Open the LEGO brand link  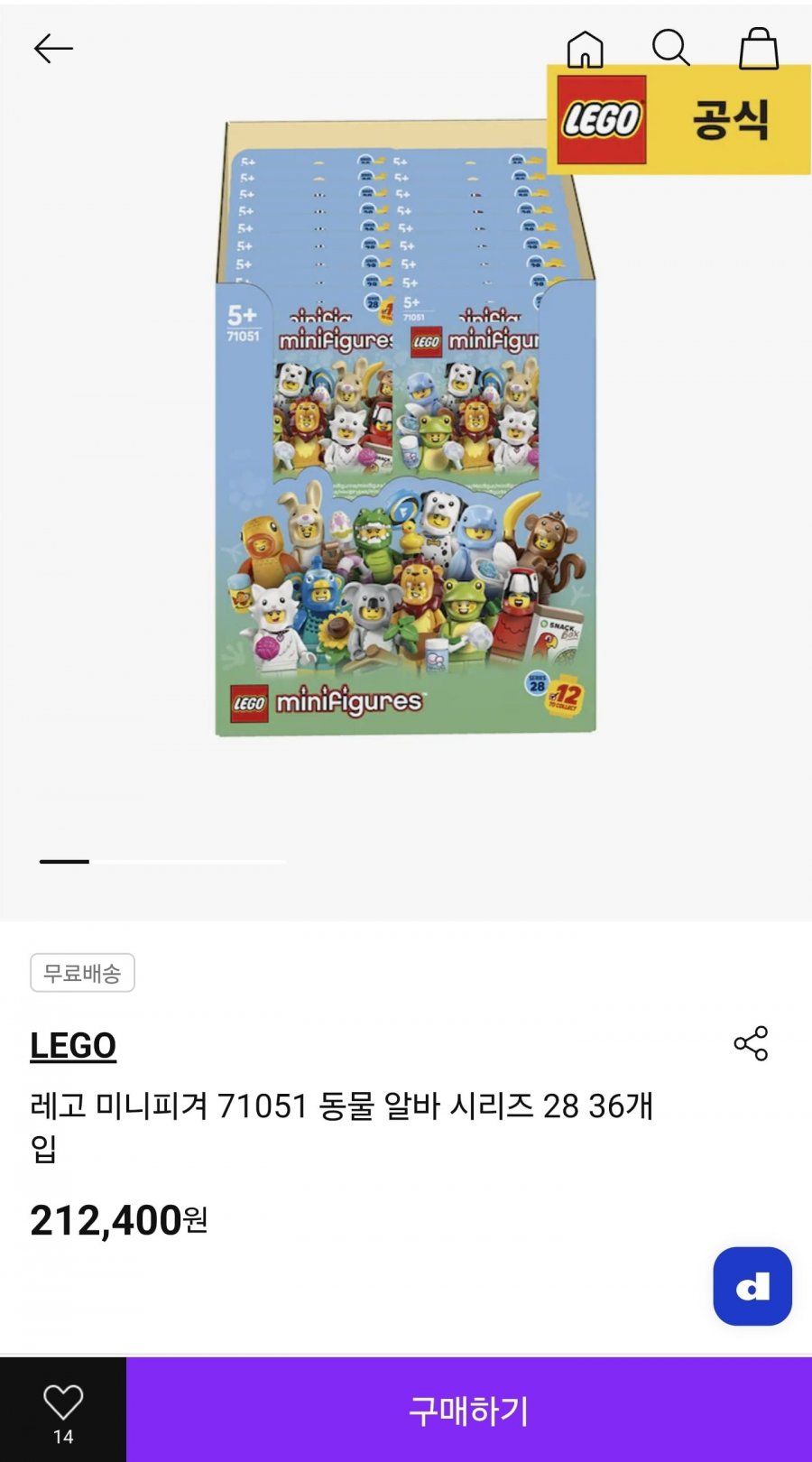click(x=73, y=1045)
